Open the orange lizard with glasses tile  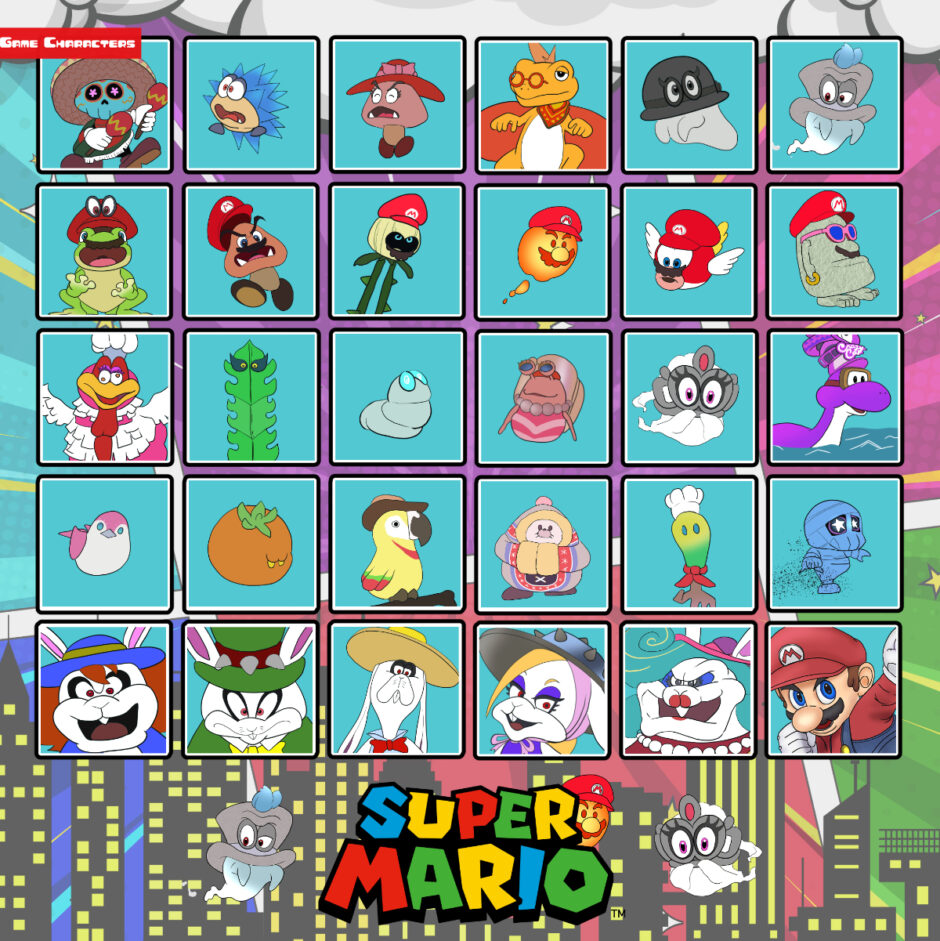543,105
